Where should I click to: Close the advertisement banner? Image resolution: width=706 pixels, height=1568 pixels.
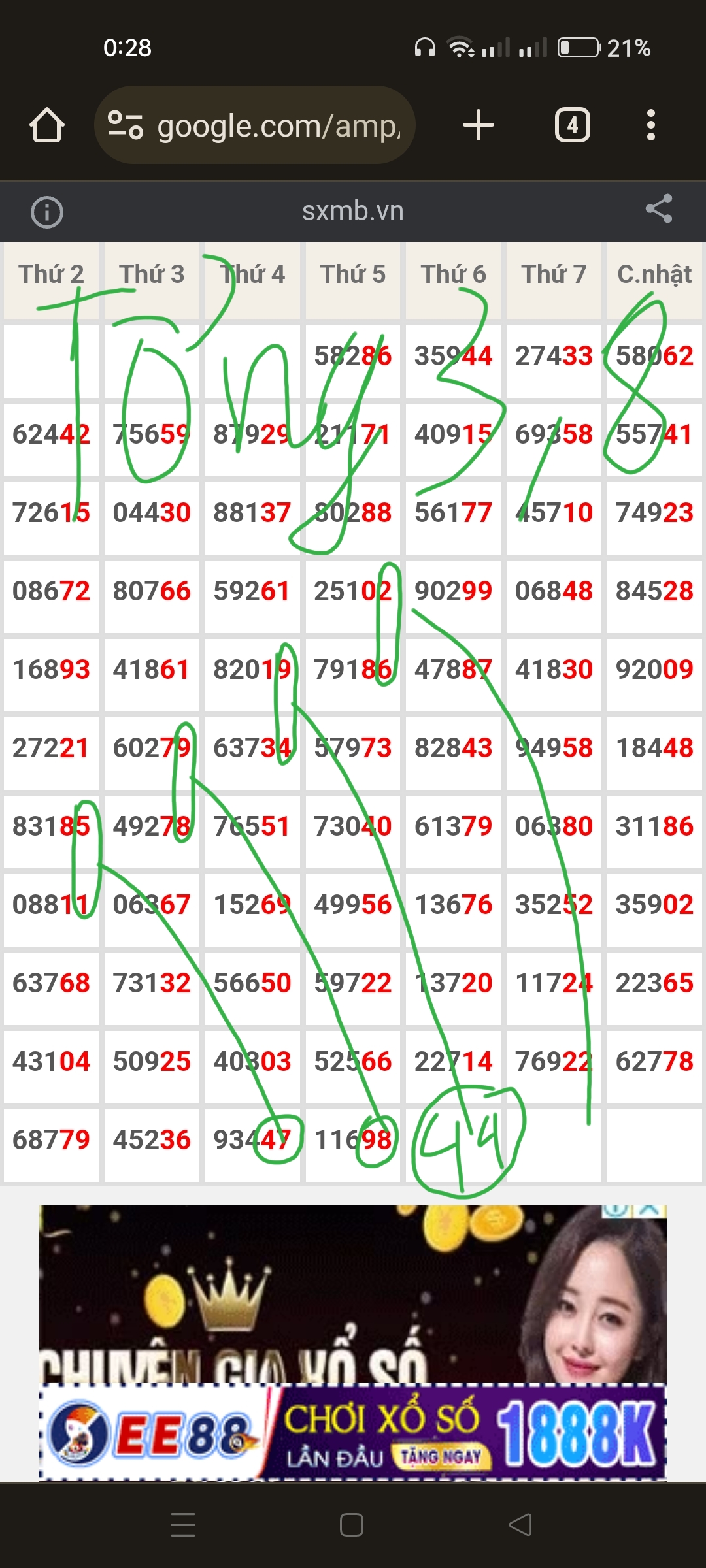point(649,1210)
